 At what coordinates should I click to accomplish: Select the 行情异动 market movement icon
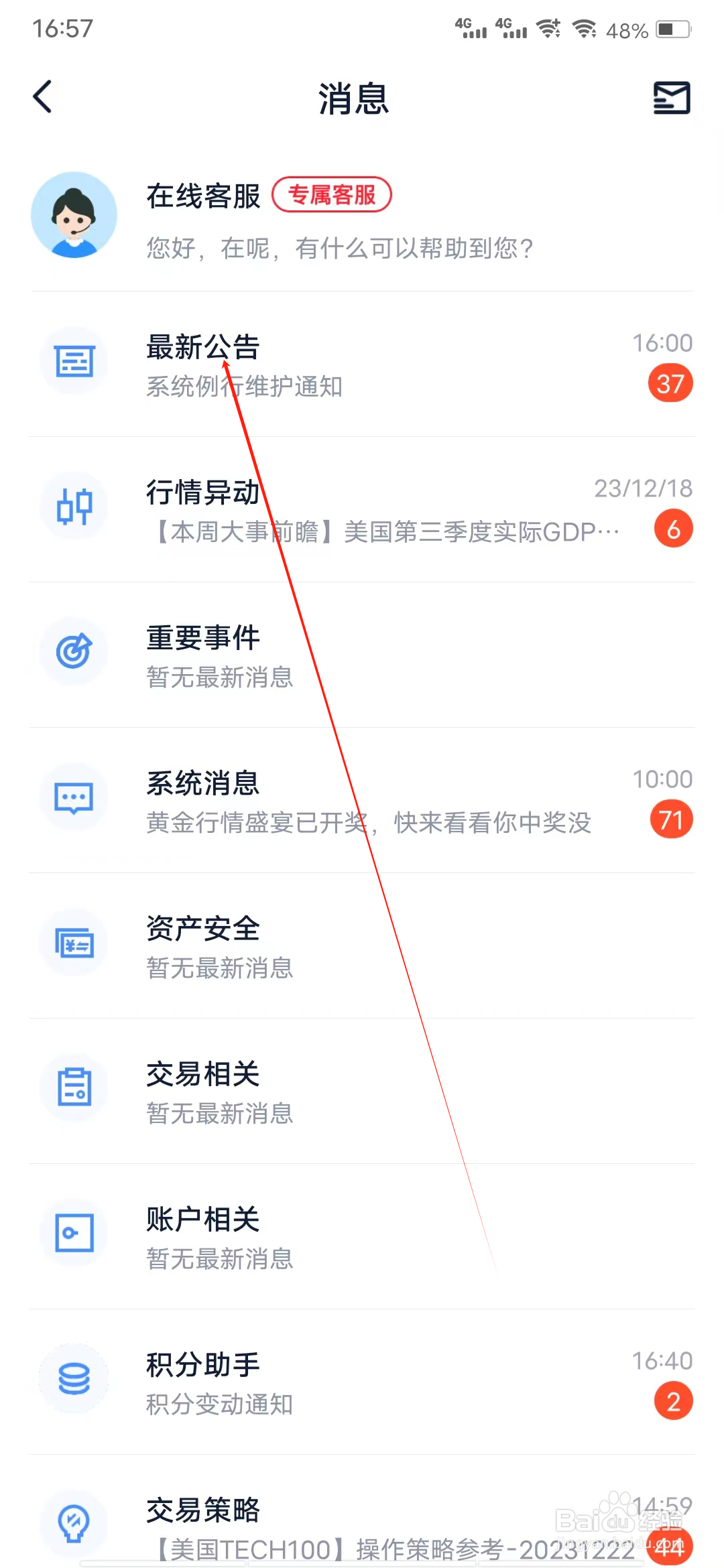(74, 507)
